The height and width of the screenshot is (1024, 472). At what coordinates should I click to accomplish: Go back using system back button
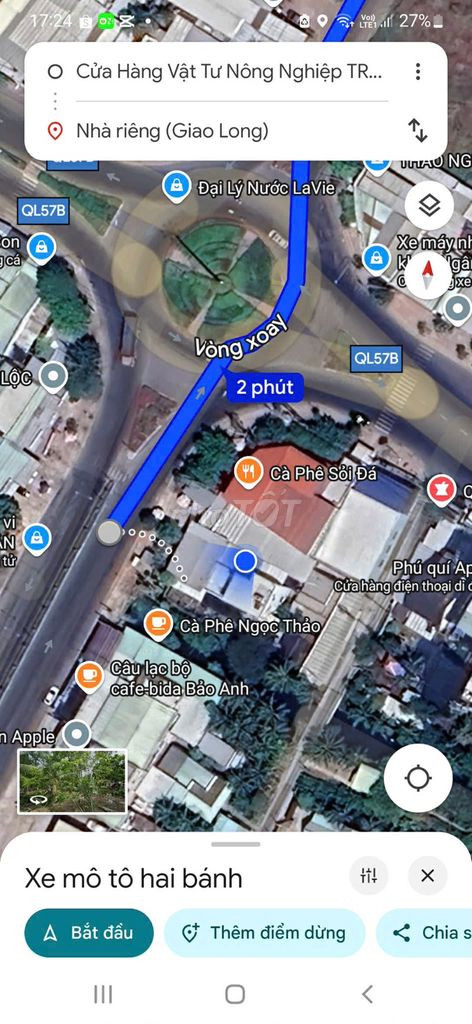pyautogui.click(x=368, y=994)
